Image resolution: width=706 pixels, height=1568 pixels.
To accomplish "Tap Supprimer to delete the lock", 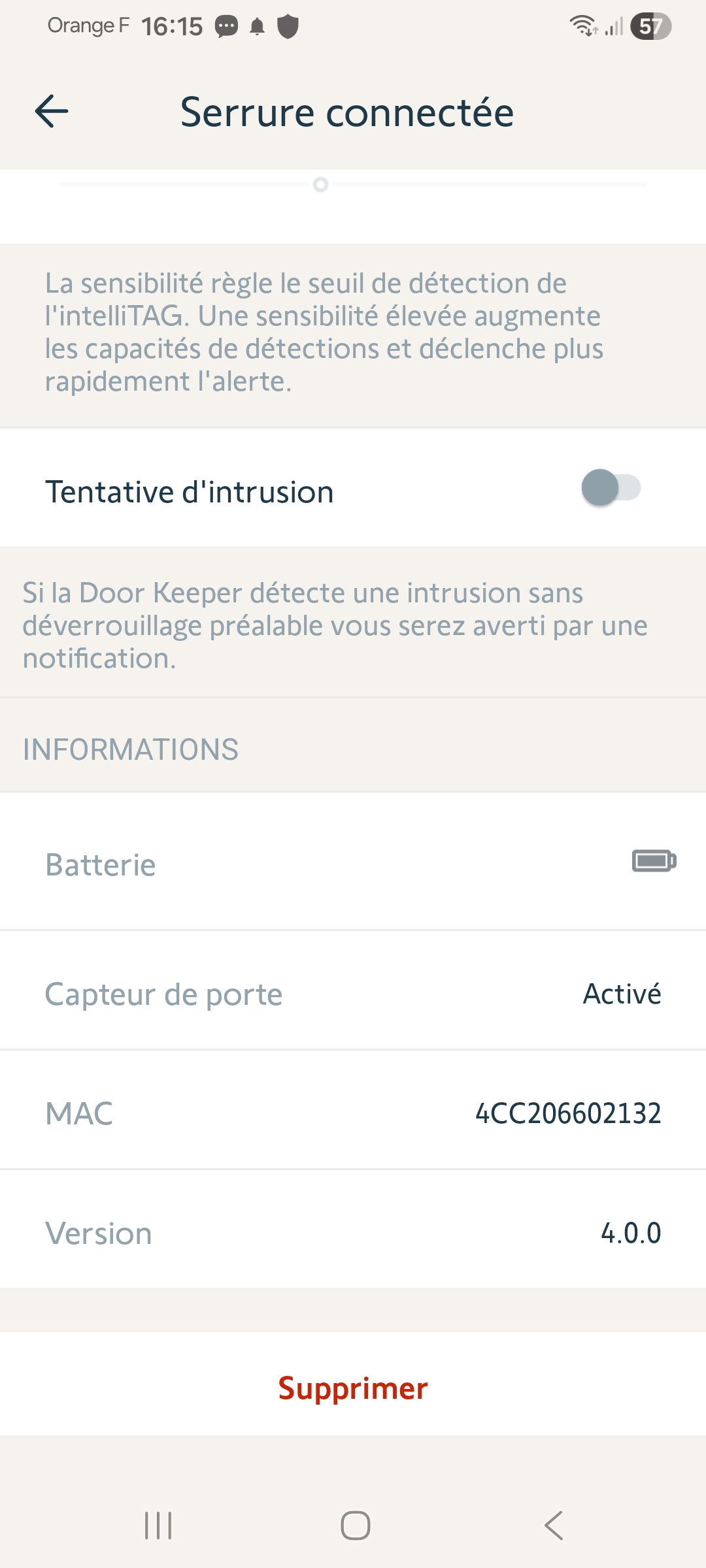I will click(353, 1388).
